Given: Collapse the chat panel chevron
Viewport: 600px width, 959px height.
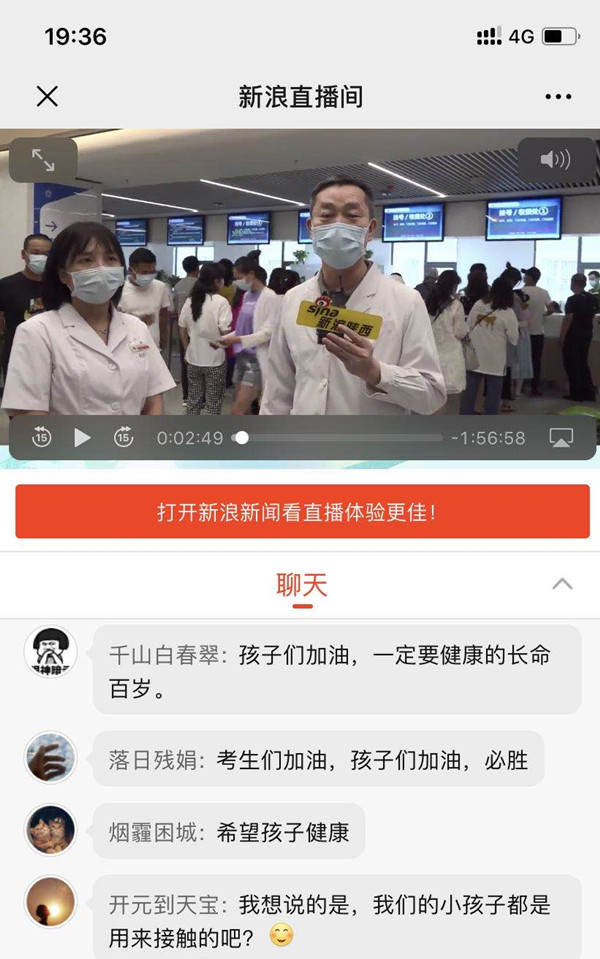Looking at the screenshot, I should click(563, 584).
